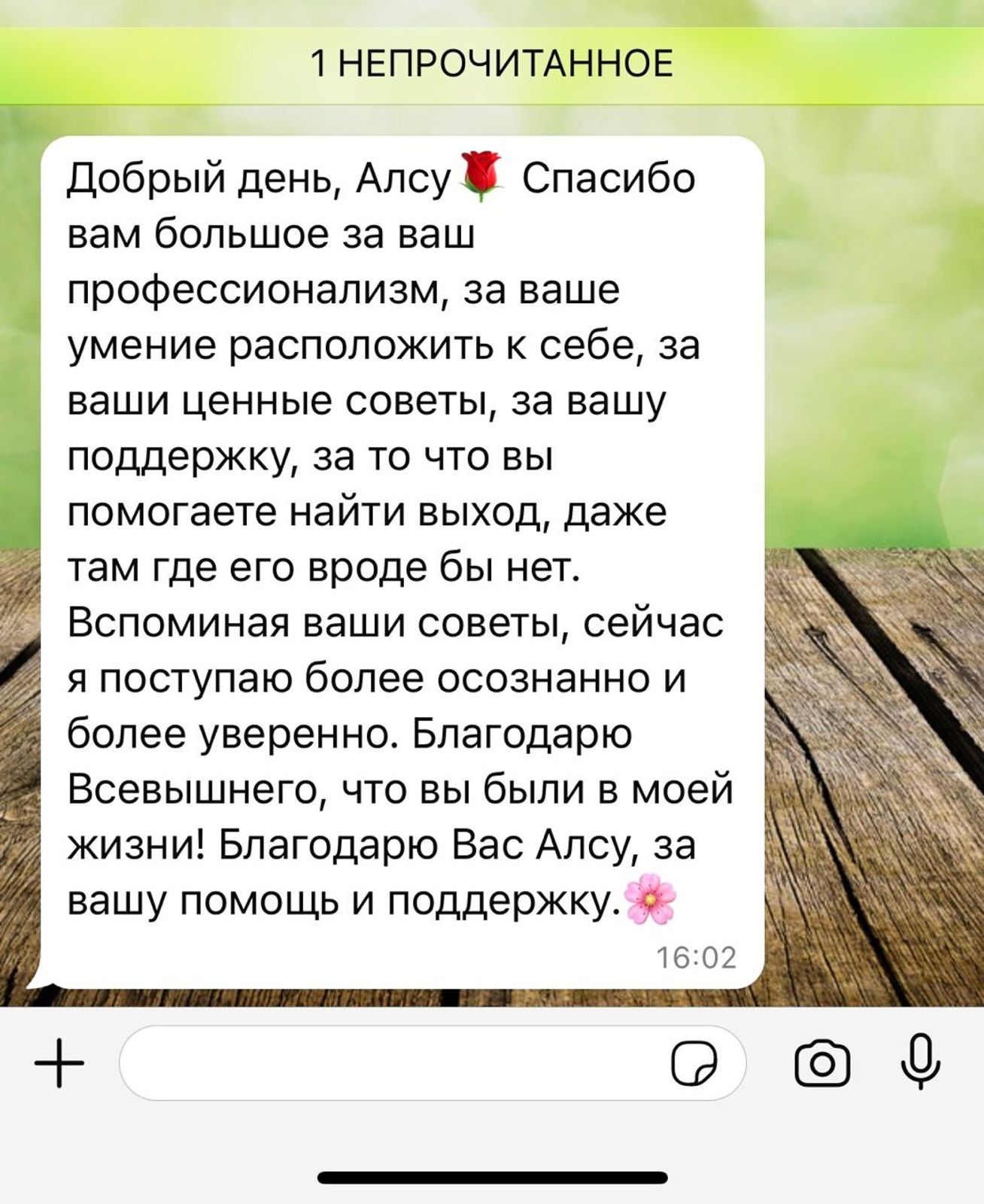984x1204 pixels.
Task: Open the sticker picker
Action: click(x=694, y=1064)
